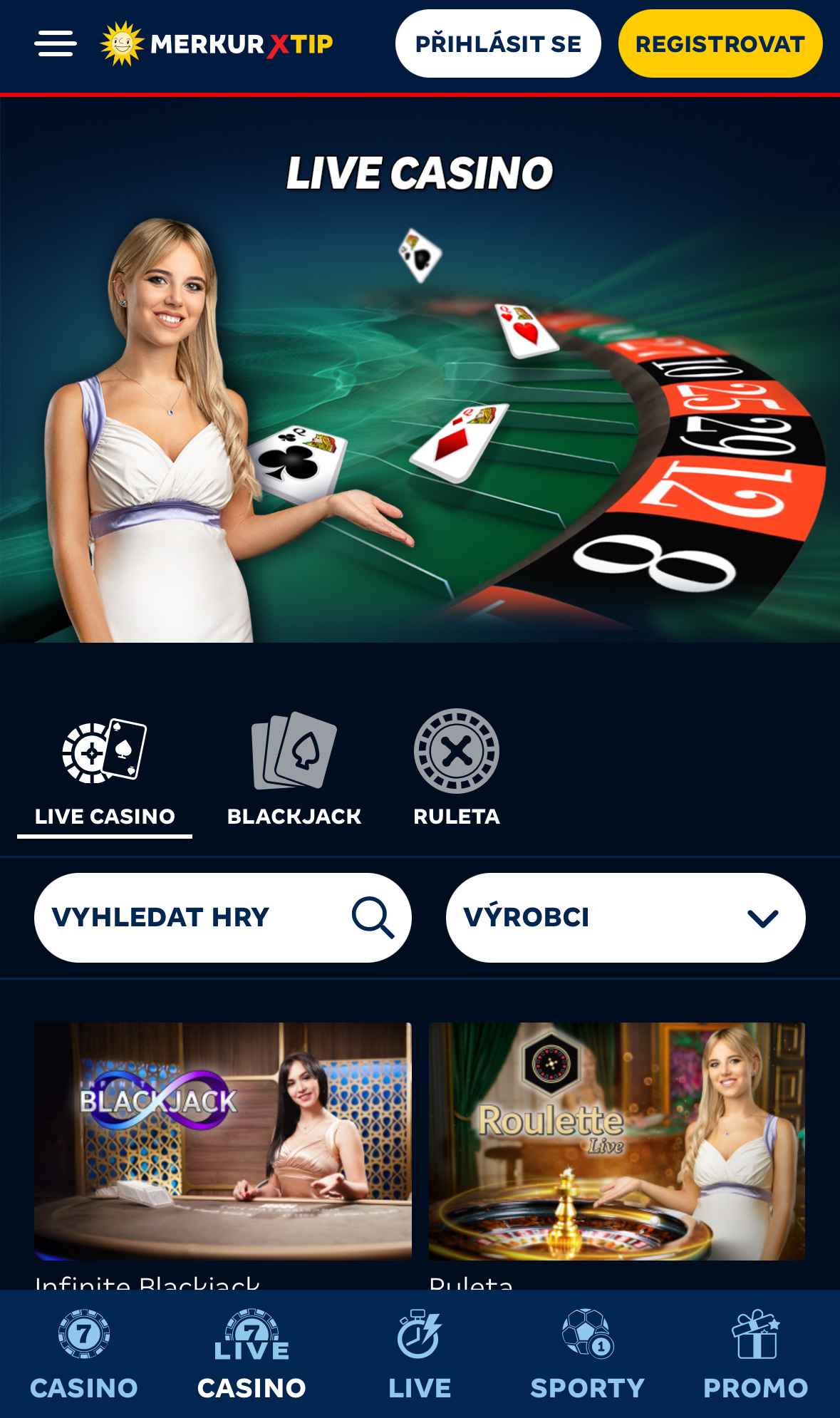The height and width of the screenshot is (1418, 840).
Task: Switch to the Live bottom tab
Action: 420,1354
